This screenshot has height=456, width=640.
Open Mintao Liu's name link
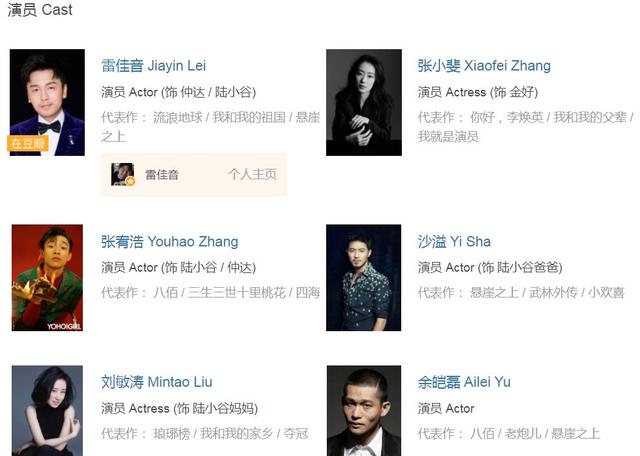tap(157, 382)
